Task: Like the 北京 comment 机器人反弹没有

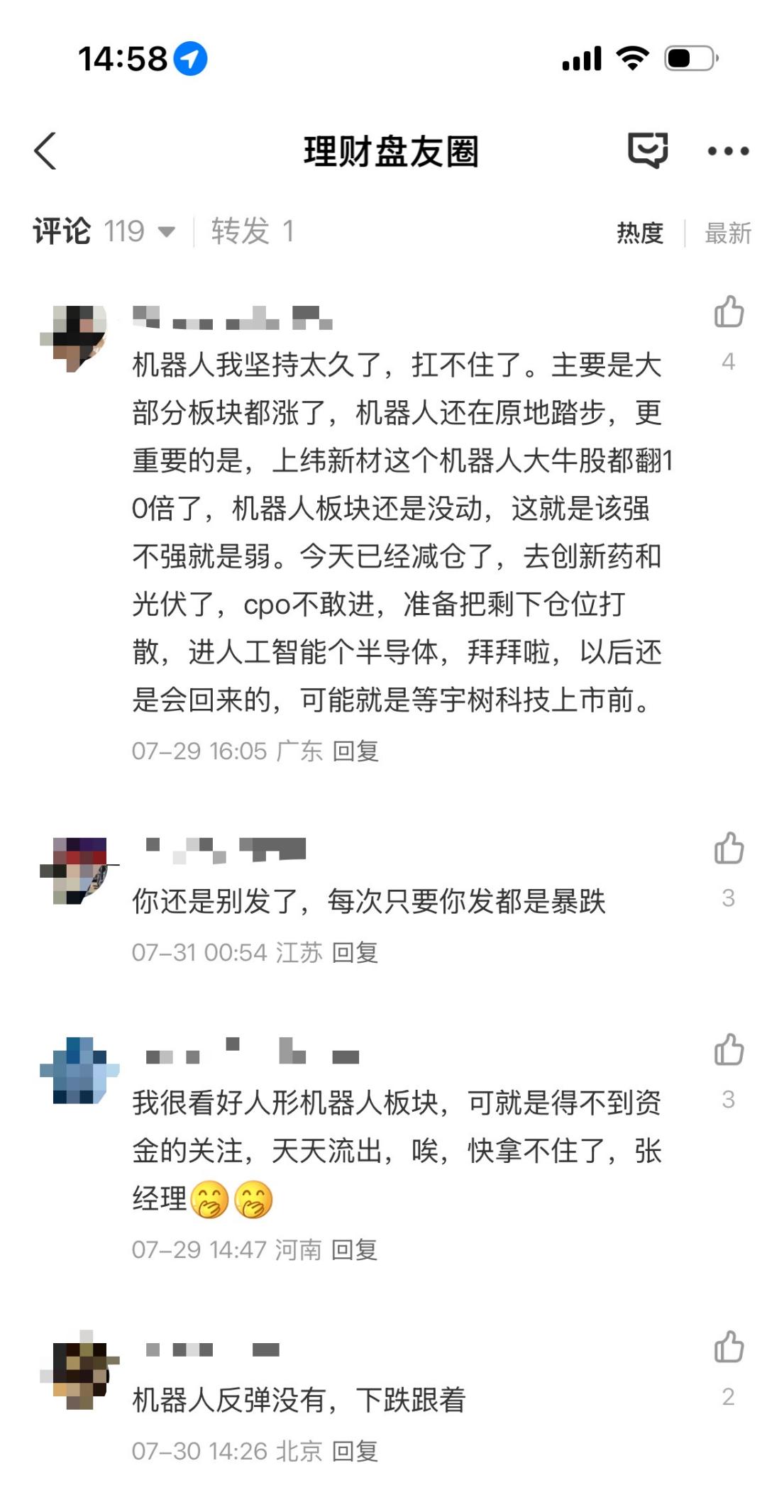Action: (x=728, y=1347)
